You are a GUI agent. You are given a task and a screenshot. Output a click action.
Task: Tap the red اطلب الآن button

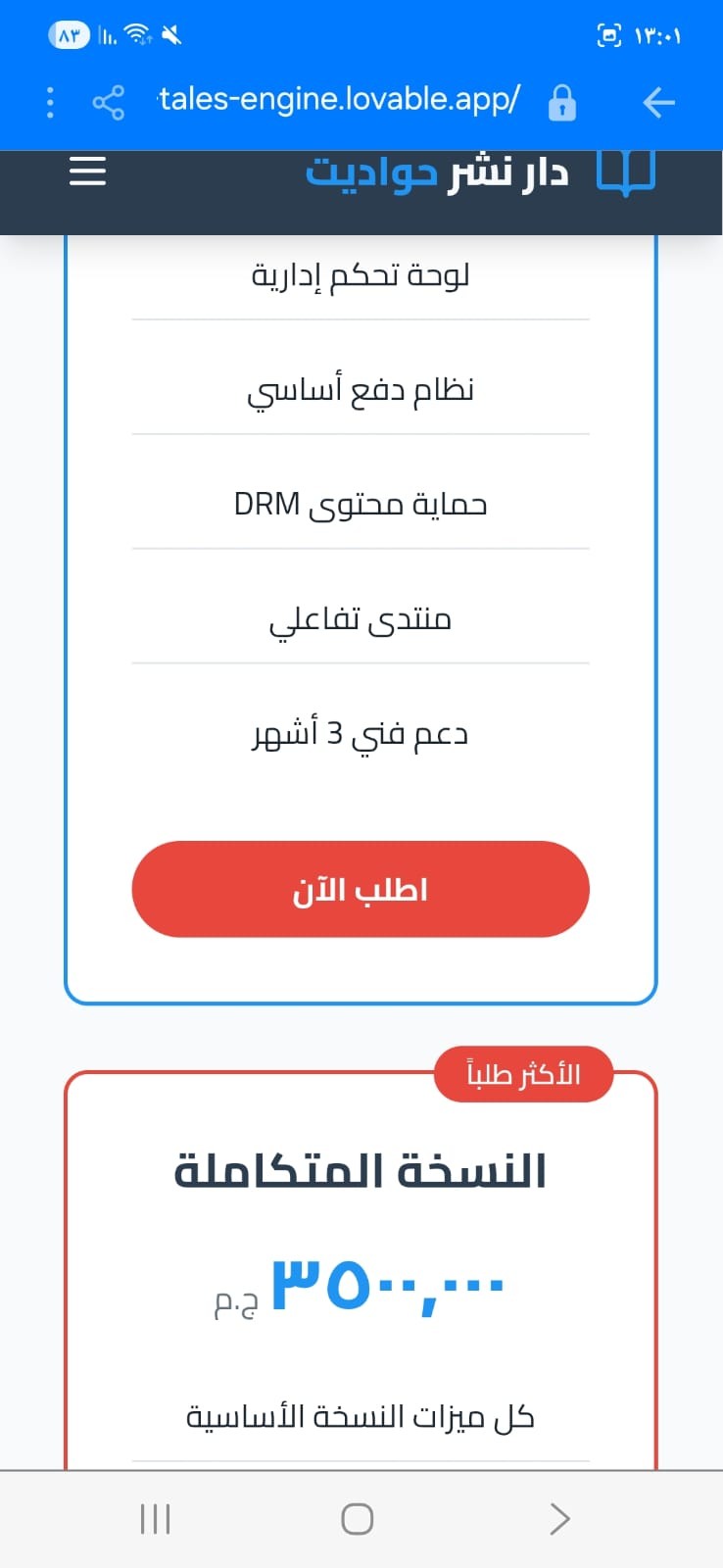[361, 889]
